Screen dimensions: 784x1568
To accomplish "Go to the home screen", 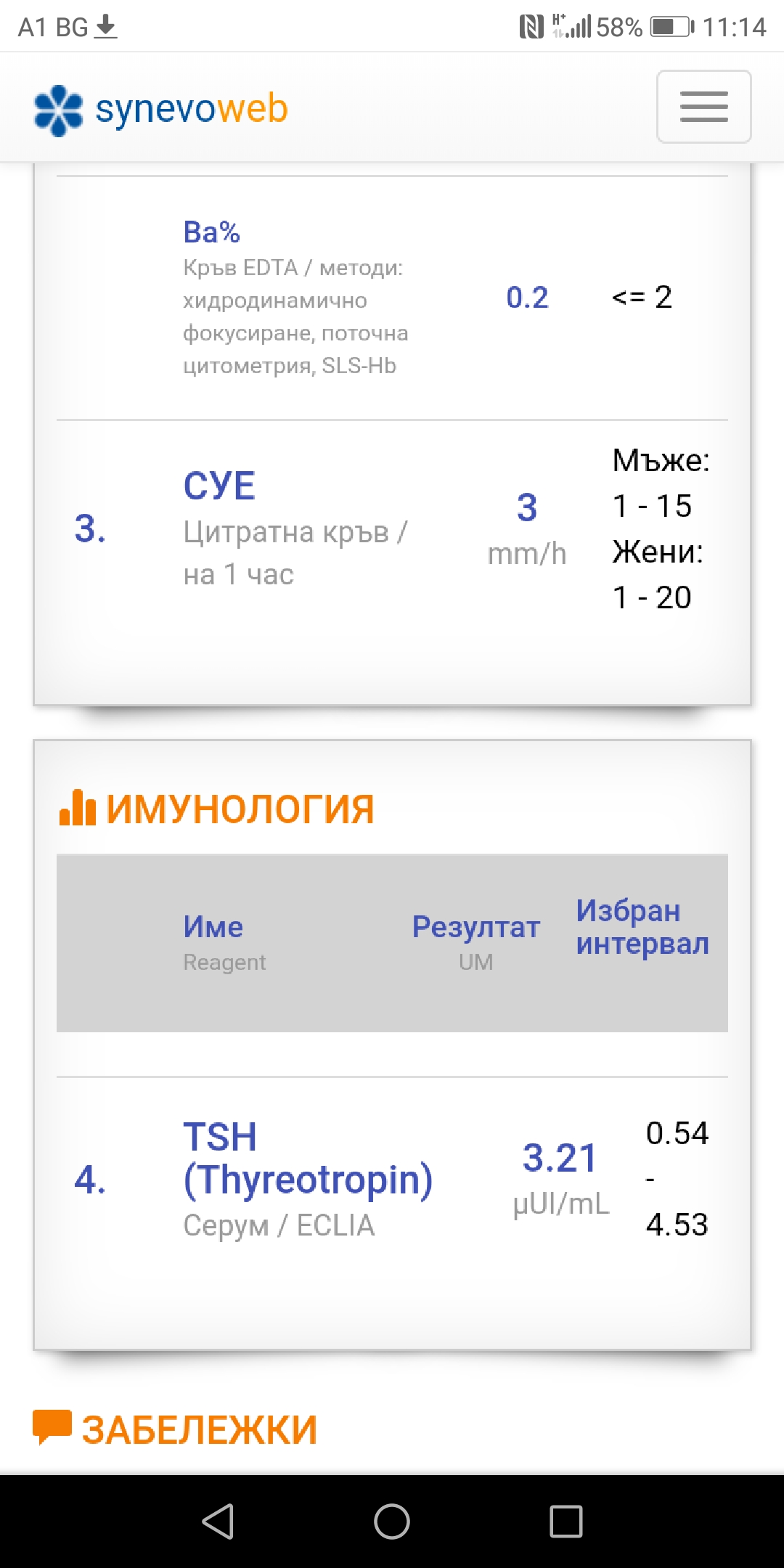I will 392,1521.
